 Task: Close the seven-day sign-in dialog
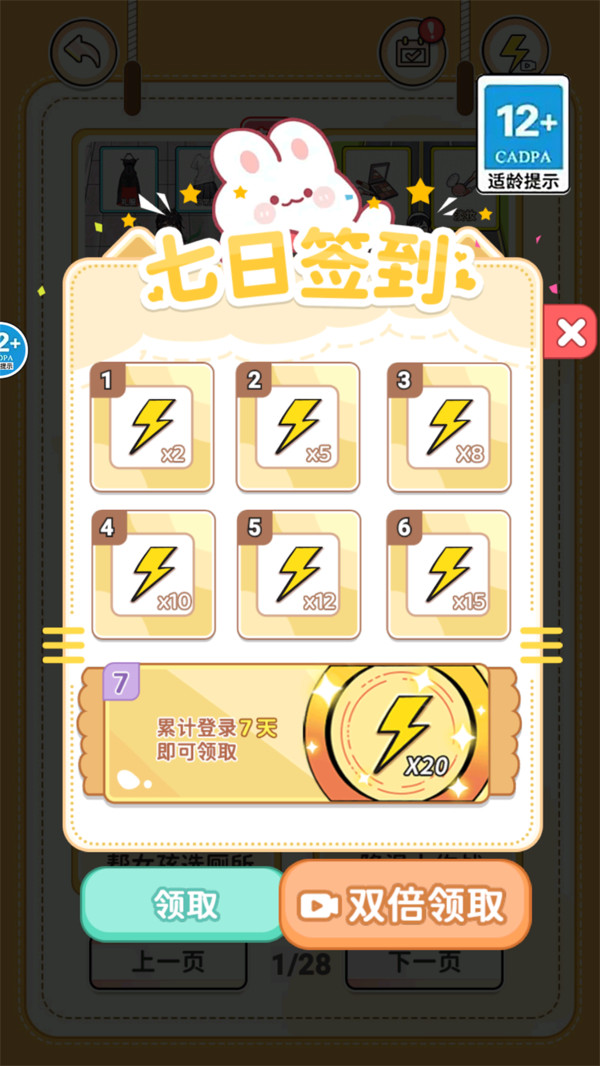[x=570, y=332]
